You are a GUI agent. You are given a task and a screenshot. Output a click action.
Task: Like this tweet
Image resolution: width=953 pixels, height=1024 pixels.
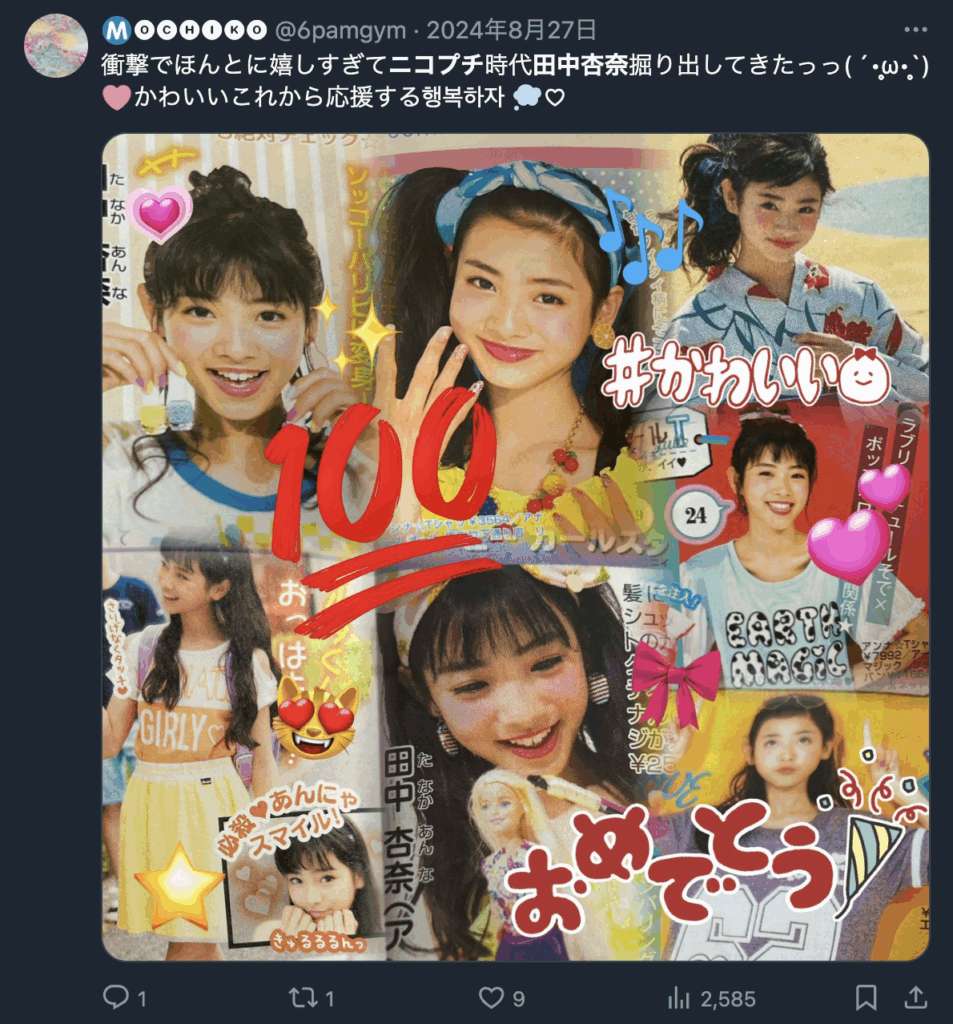(x=492, y=997)
